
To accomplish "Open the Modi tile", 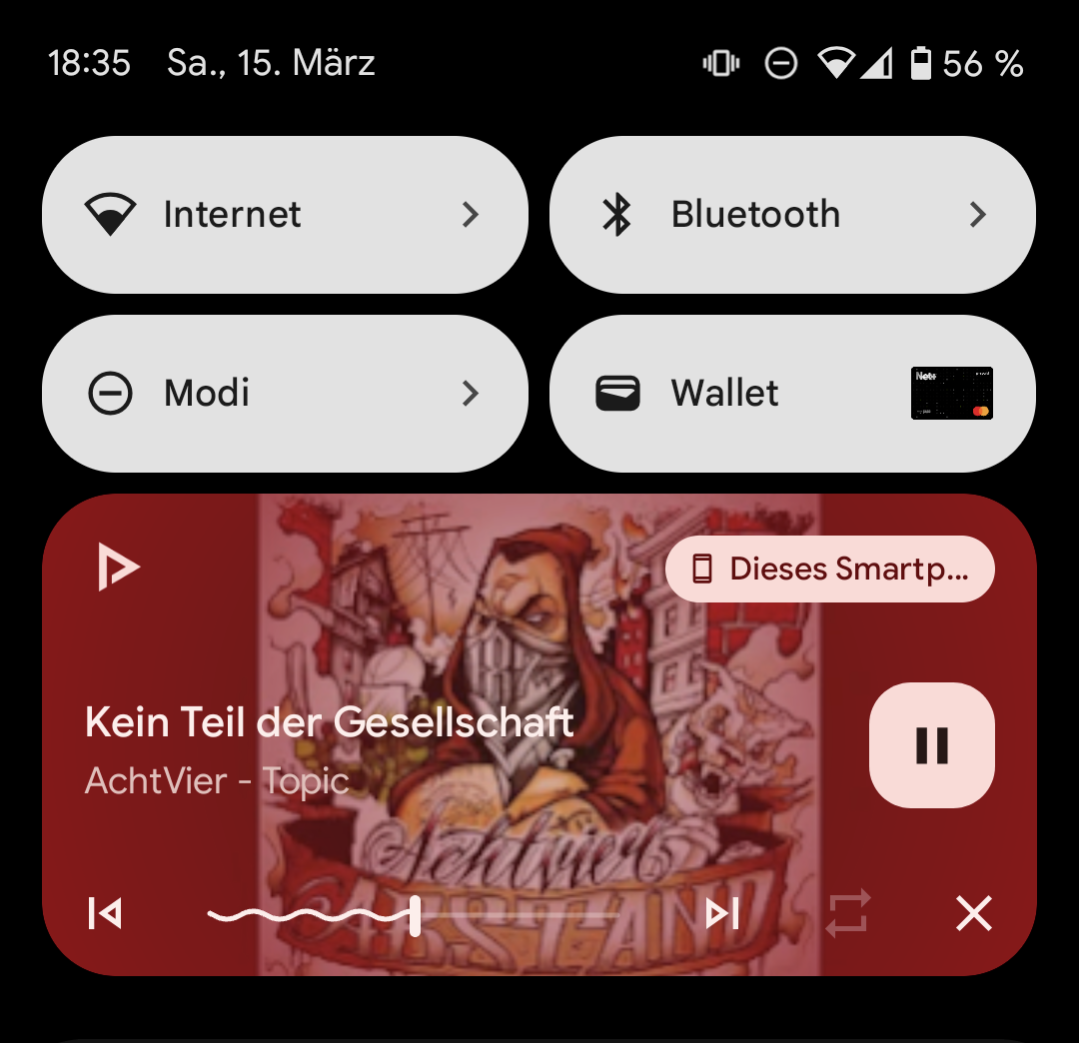I will [x=285, y=394].
